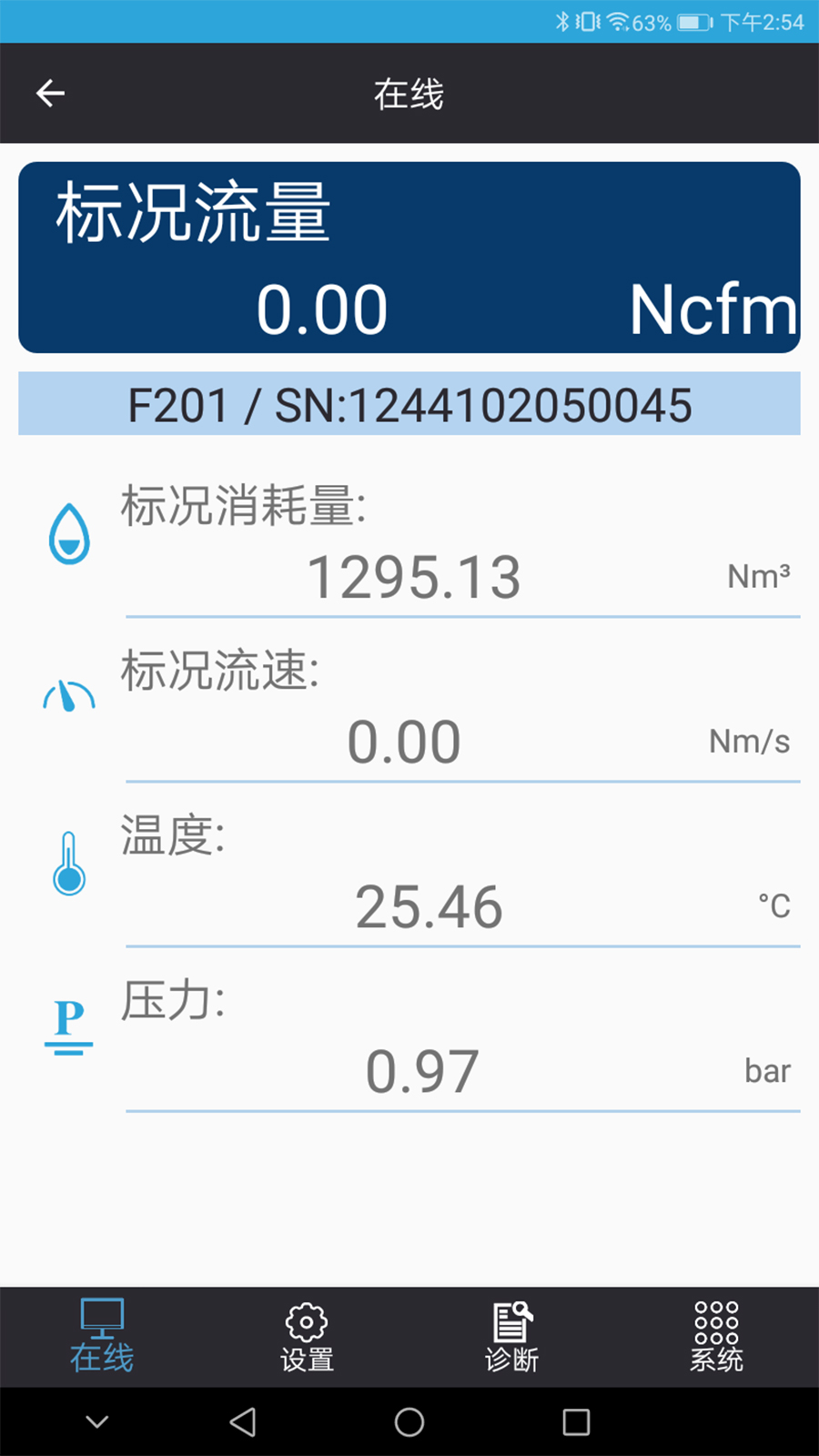
Task: Select the water drop consumption icon
Action: coord(68,537)
